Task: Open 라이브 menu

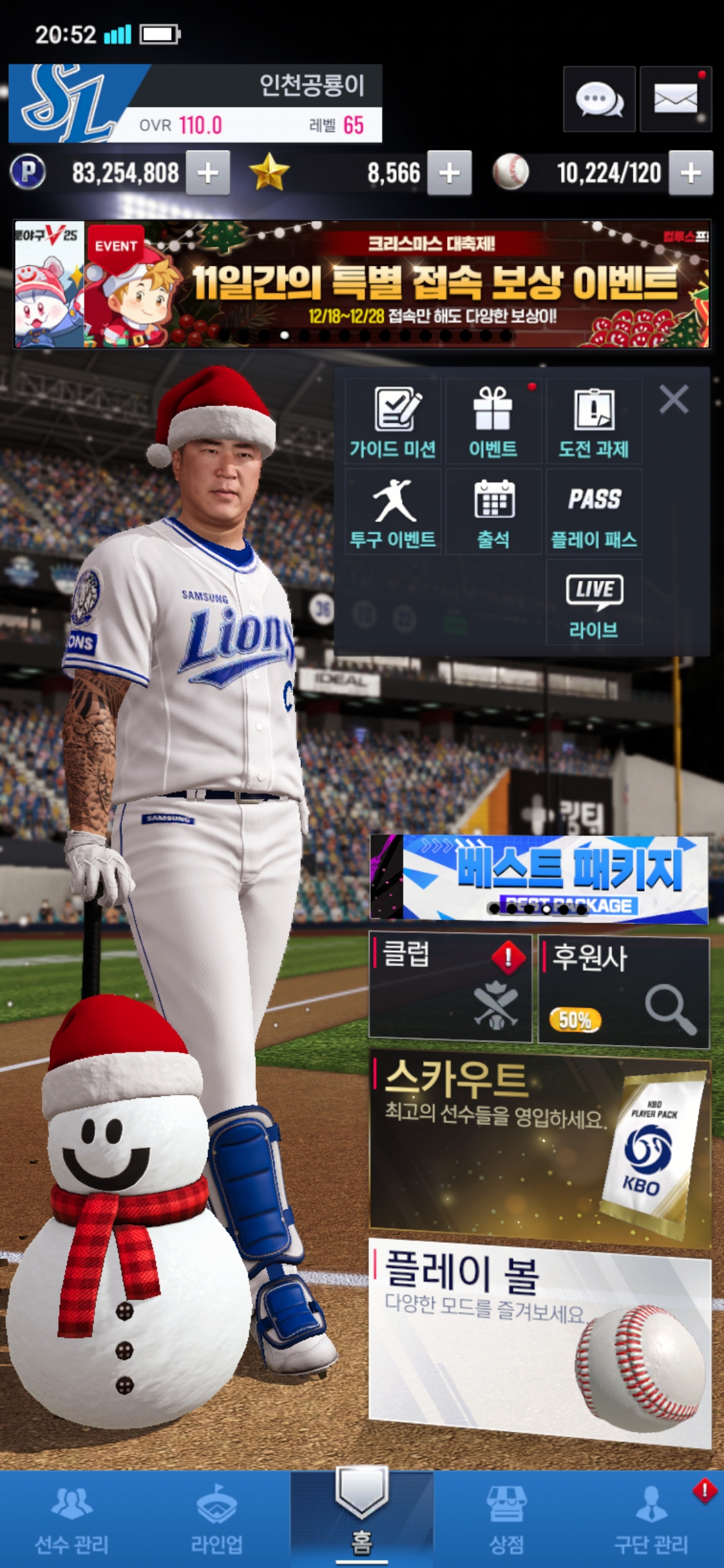Action: point(594,602)
